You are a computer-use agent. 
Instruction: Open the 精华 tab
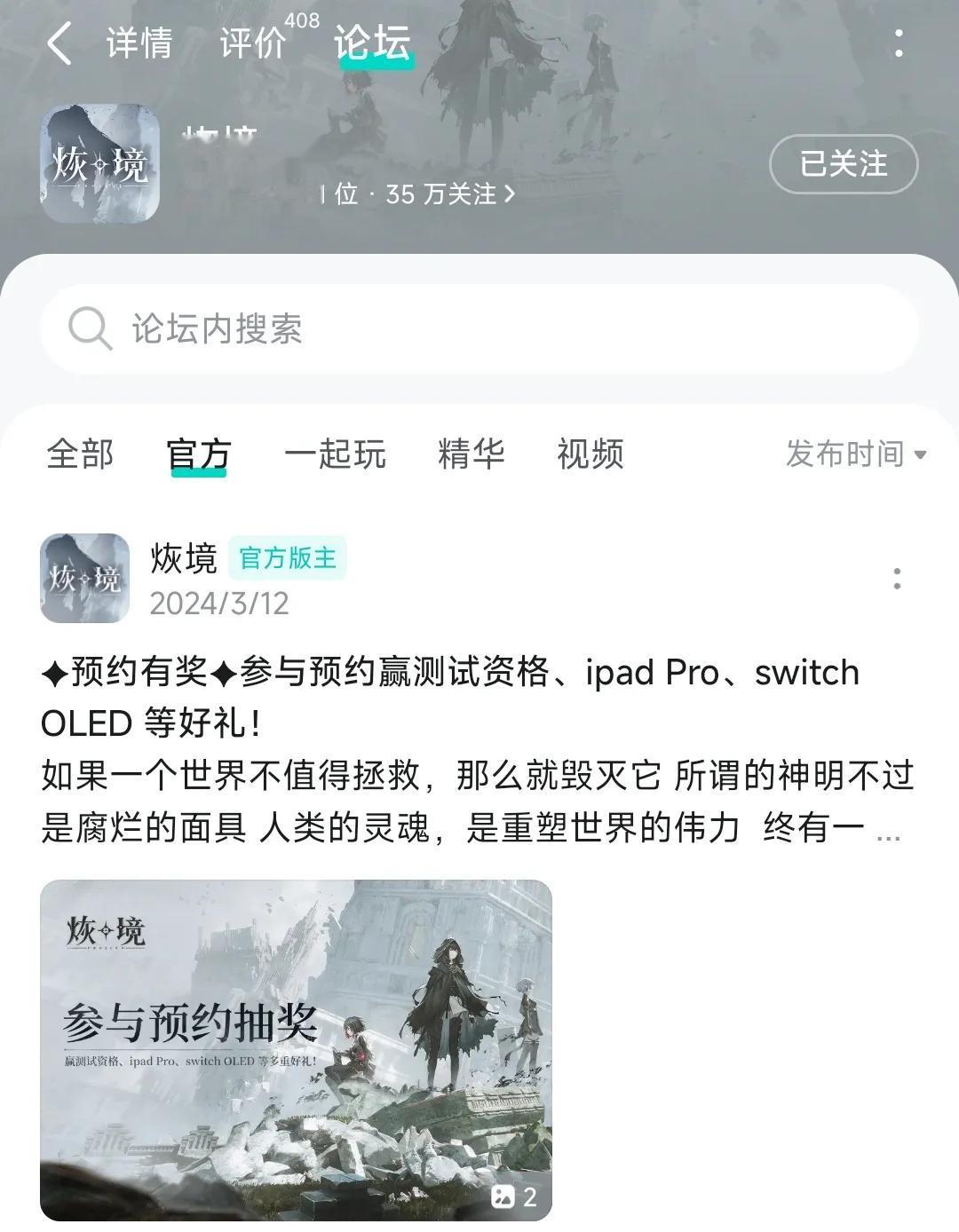(x=471, y=454)
